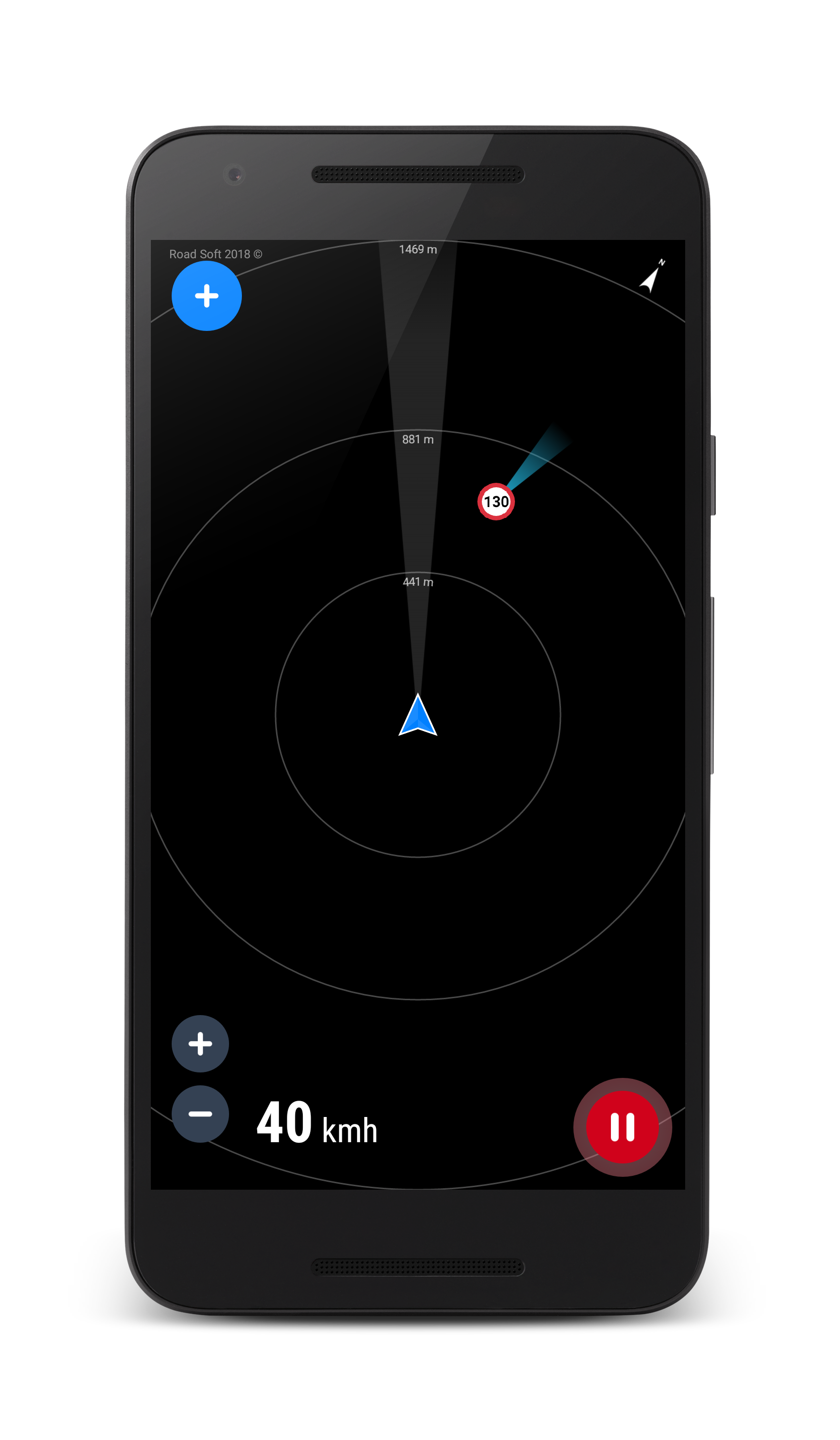Select the 130 speed limit marker
Viewport: 840px width, 1440px height.
point(495,501)
